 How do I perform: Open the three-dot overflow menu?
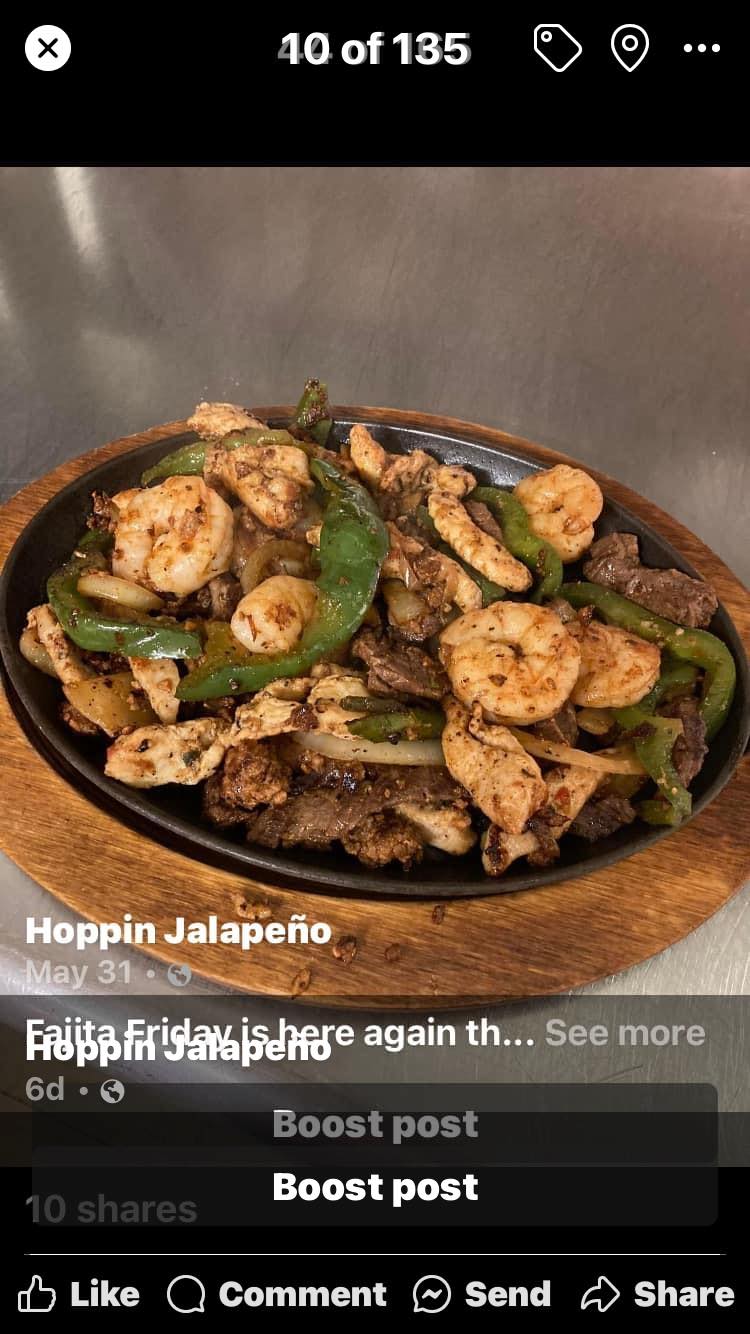(701, 48)
